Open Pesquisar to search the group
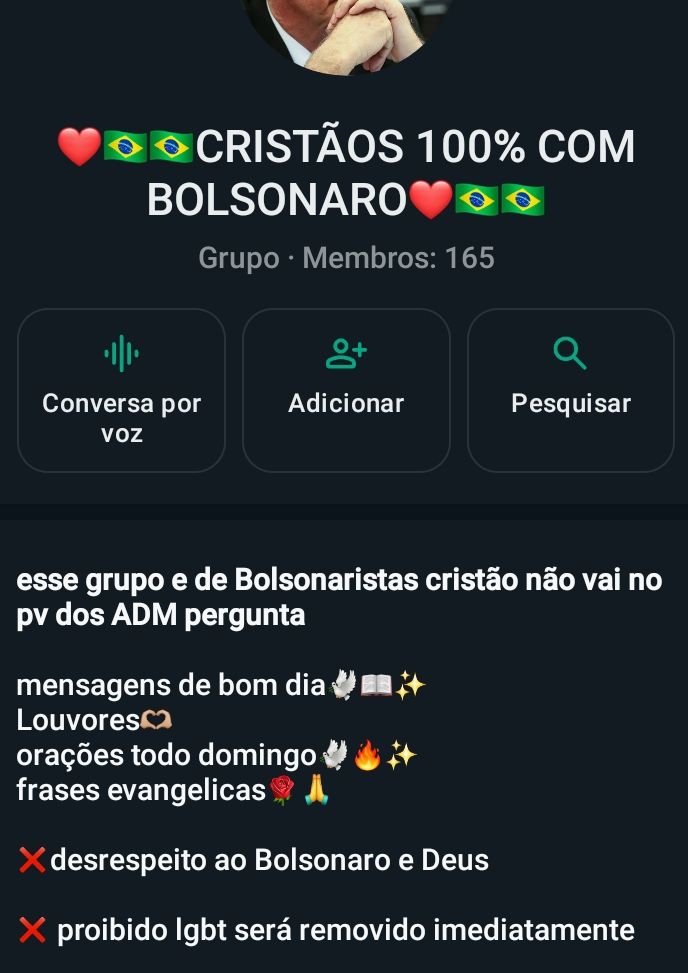688x973 pixels. (570, 390)
